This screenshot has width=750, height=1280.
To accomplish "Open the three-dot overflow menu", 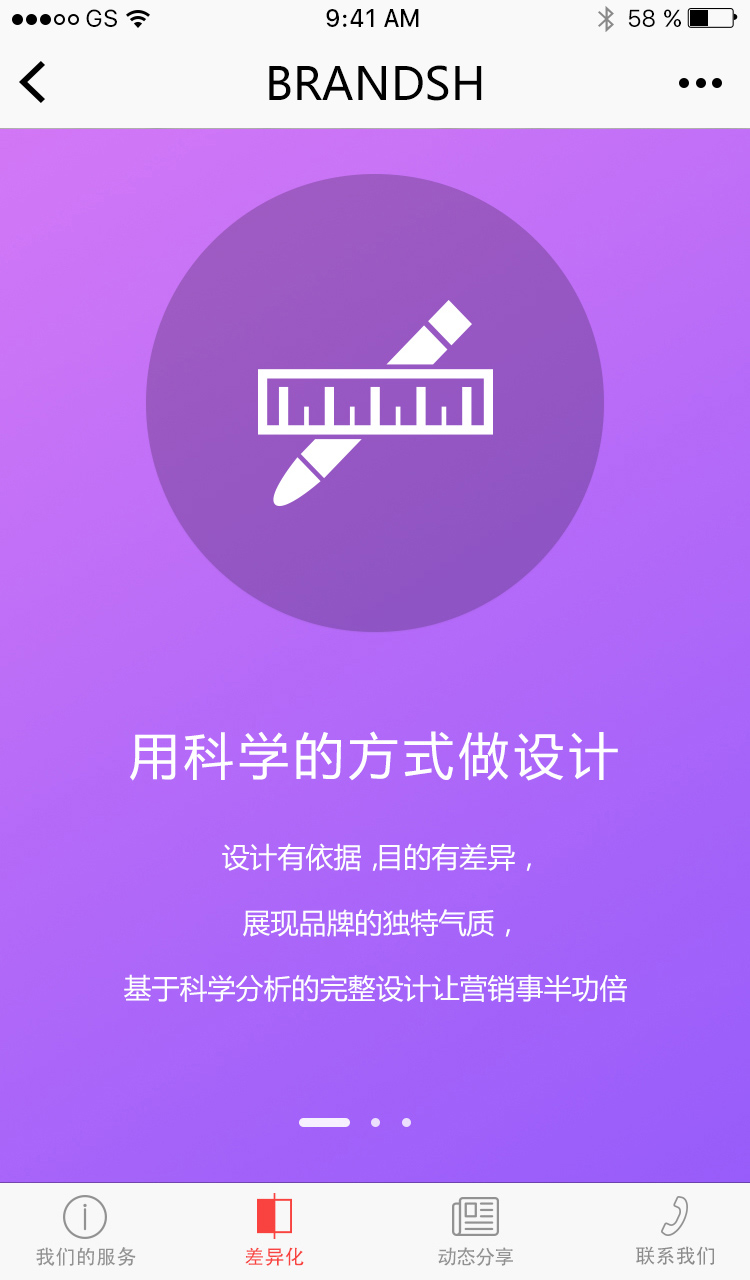I will click(700, 84).
